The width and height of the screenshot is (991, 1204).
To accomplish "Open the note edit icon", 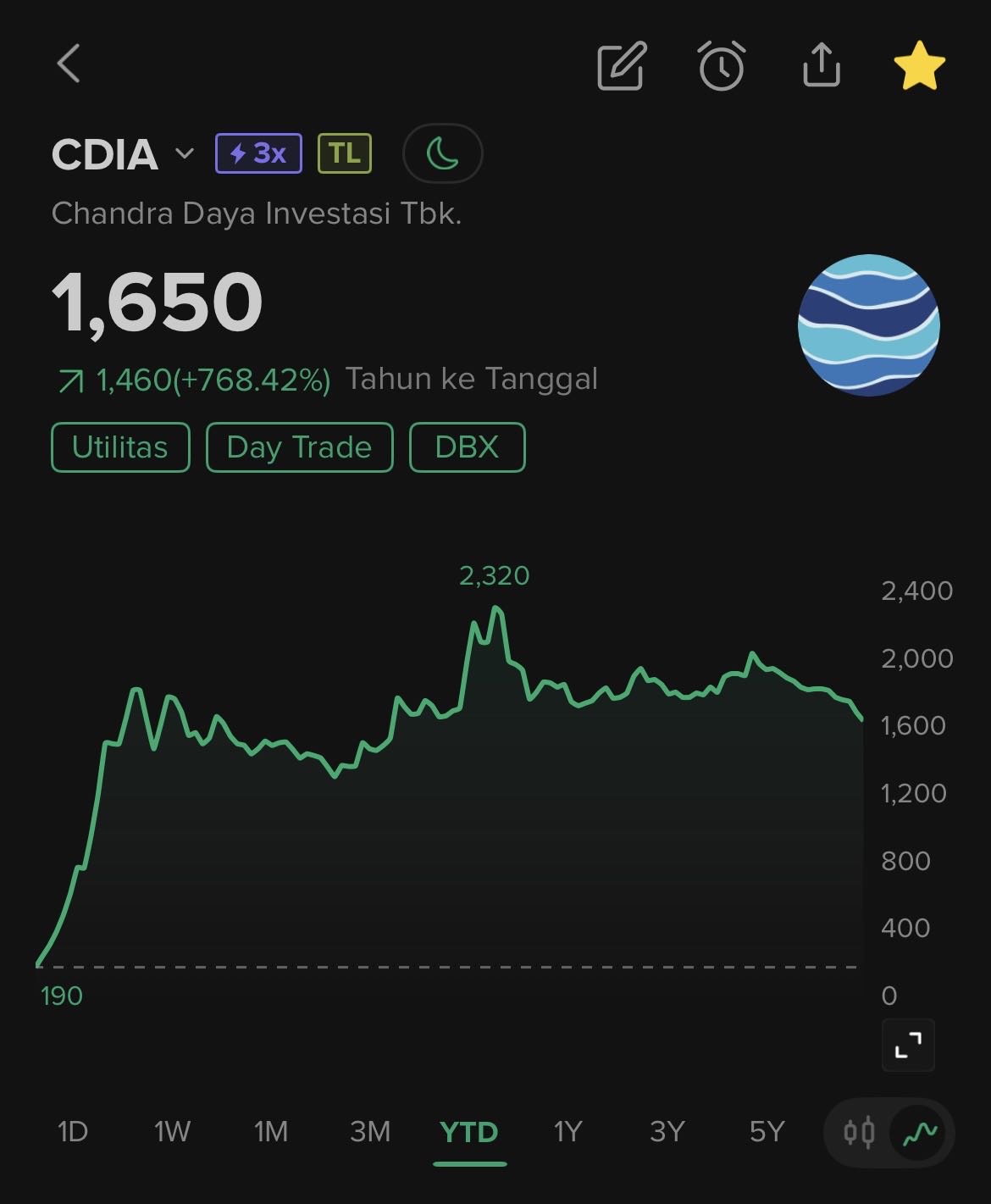I will coord(622,65).
